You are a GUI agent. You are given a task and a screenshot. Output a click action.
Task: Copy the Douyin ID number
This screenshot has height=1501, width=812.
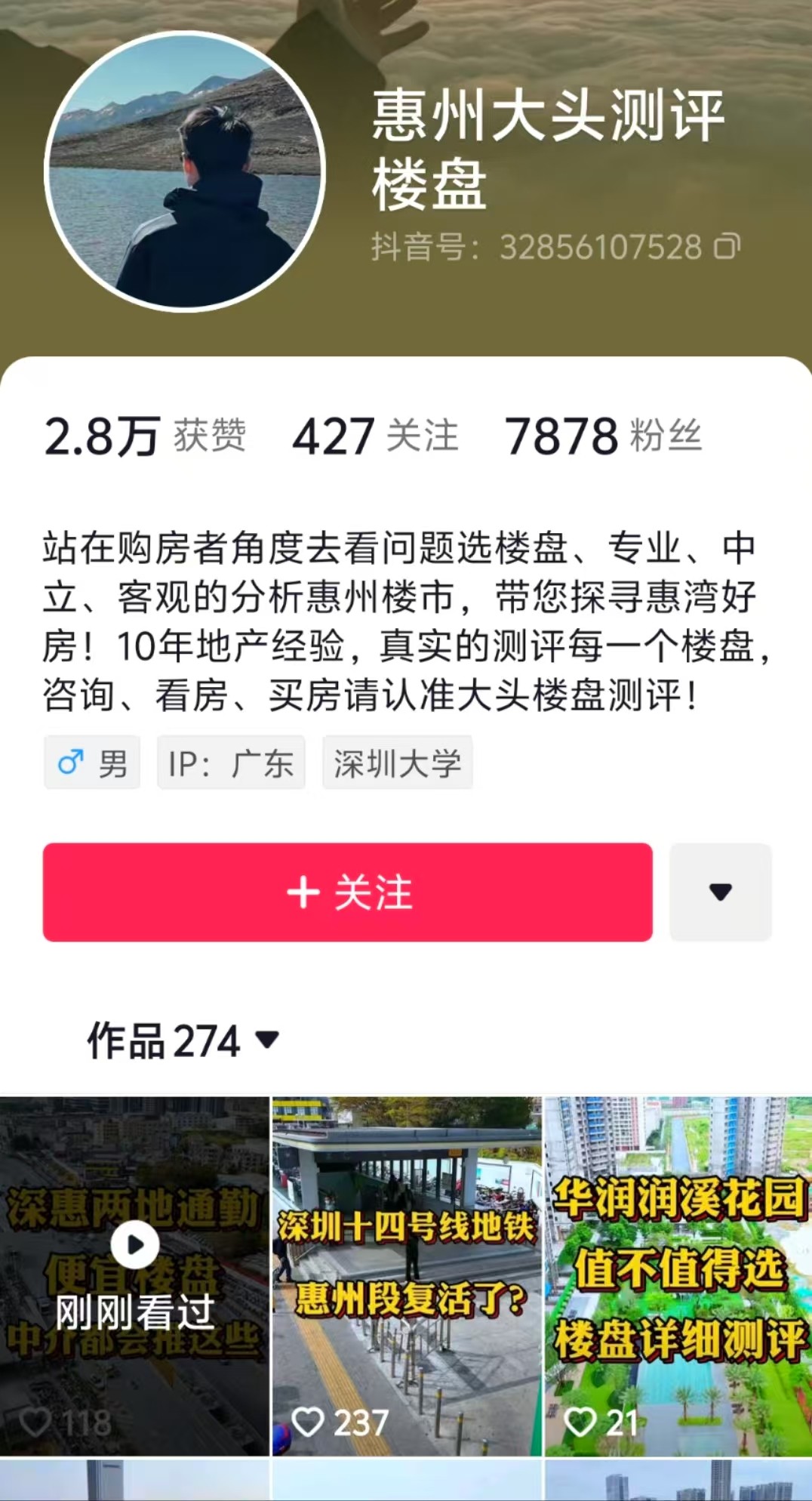[727, 246]
